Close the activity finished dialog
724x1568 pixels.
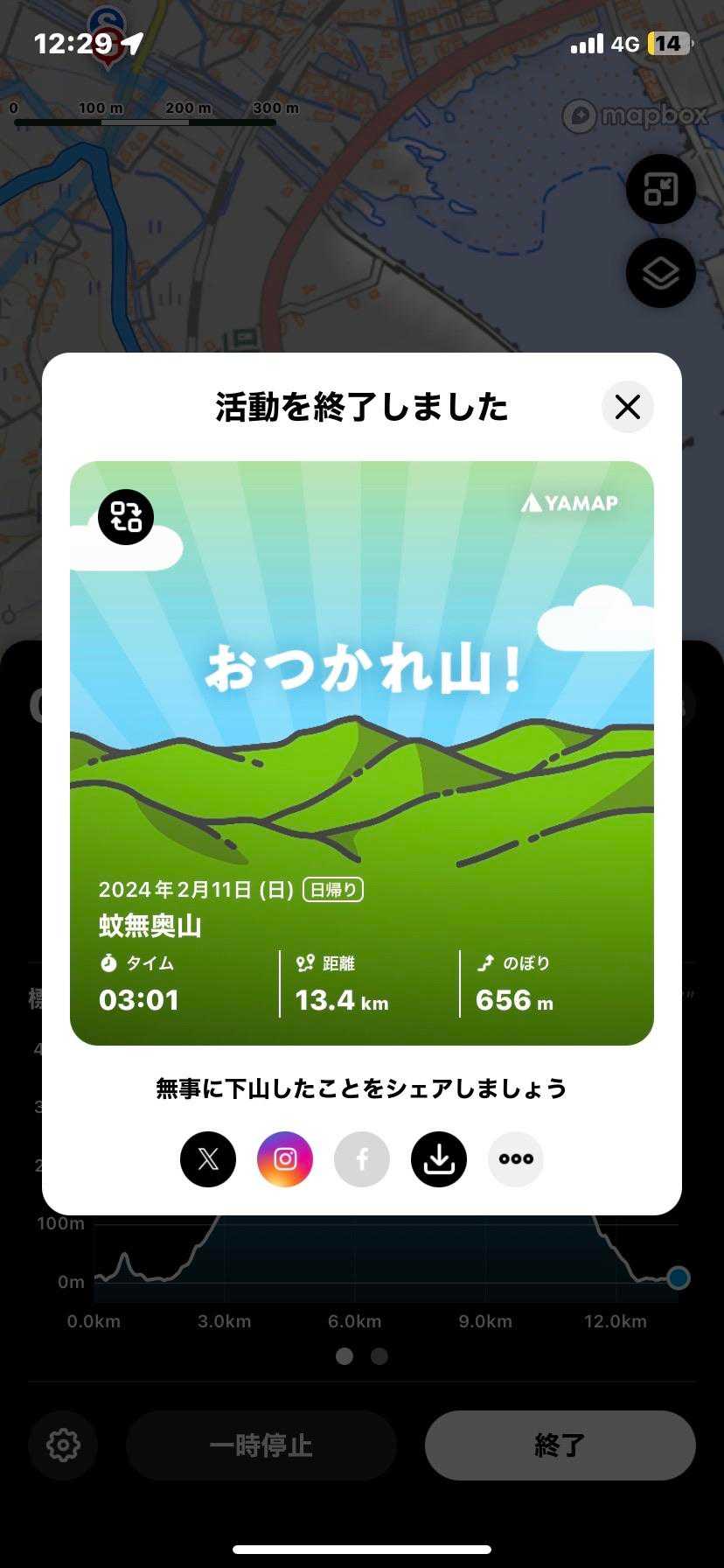627,407
